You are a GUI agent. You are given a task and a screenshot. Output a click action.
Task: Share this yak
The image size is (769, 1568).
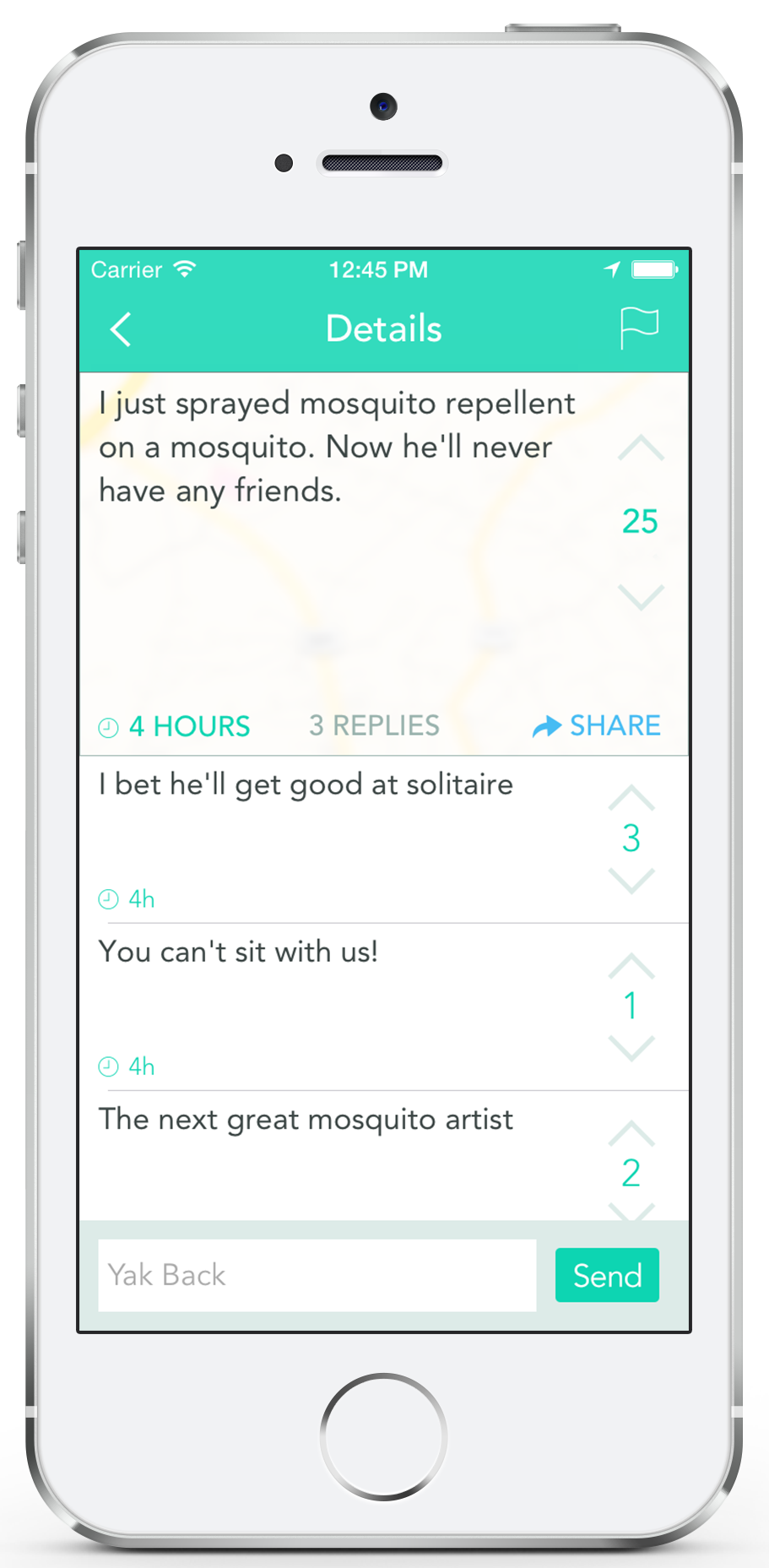(597, 726)
